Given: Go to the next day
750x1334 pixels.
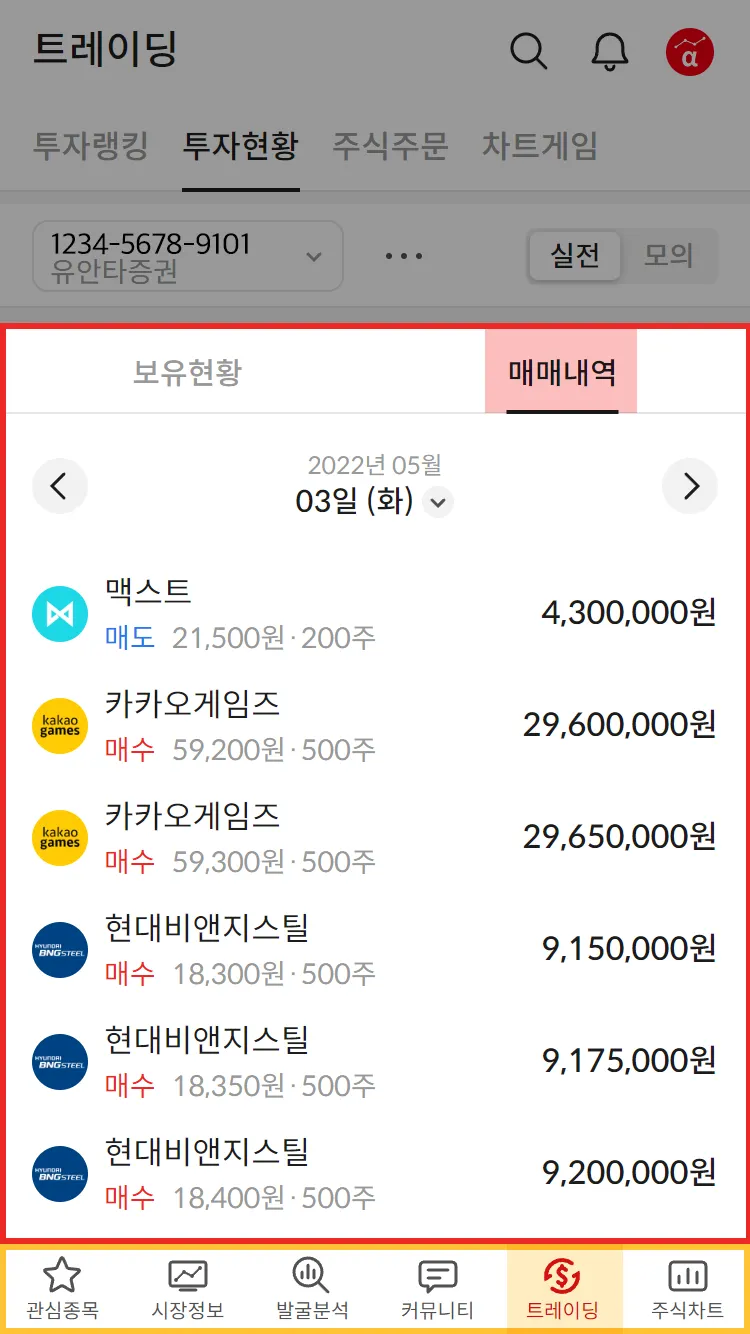Looking at the screenshot, I should (690, 486).
